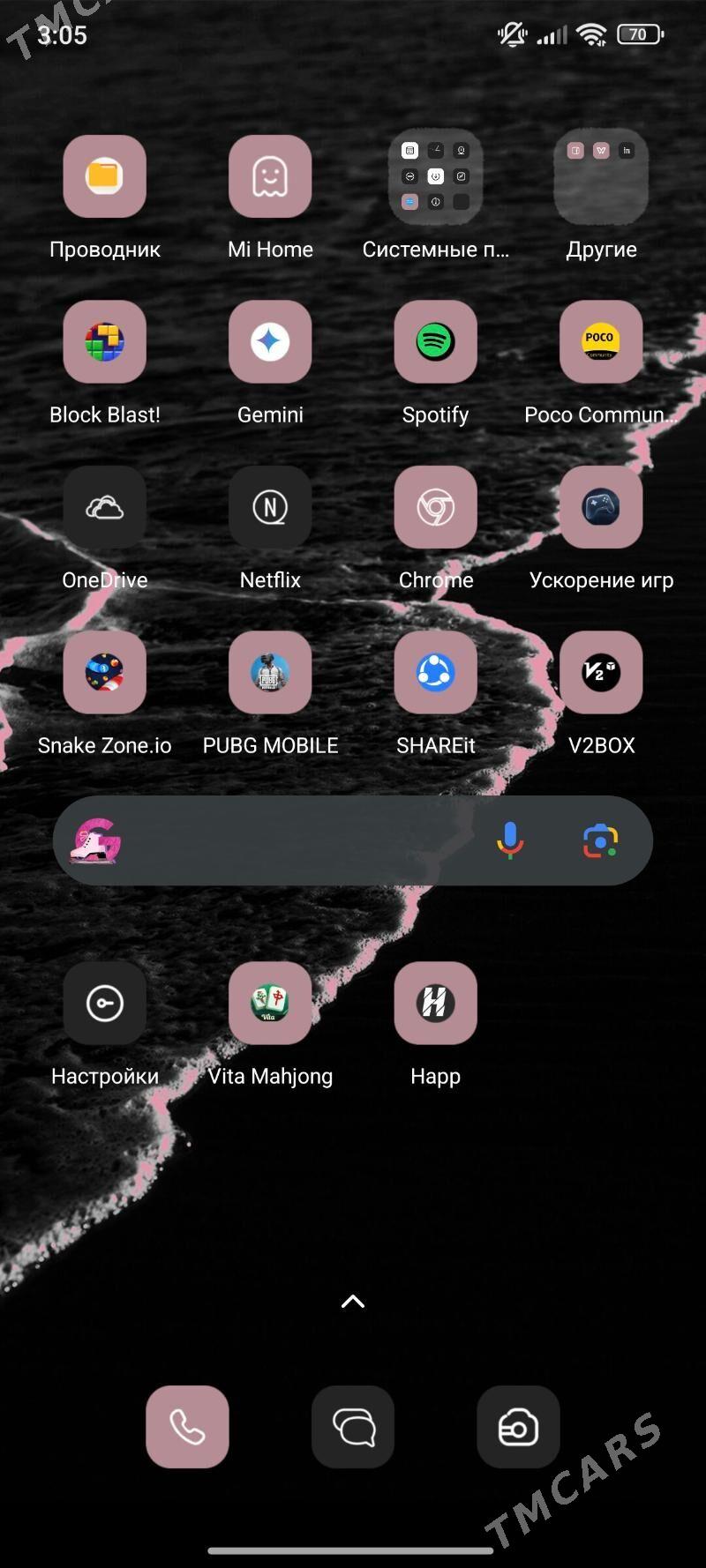The image size is (706, 1568).
Task: Open the Системные folder
Action: [x=435, y=176]
